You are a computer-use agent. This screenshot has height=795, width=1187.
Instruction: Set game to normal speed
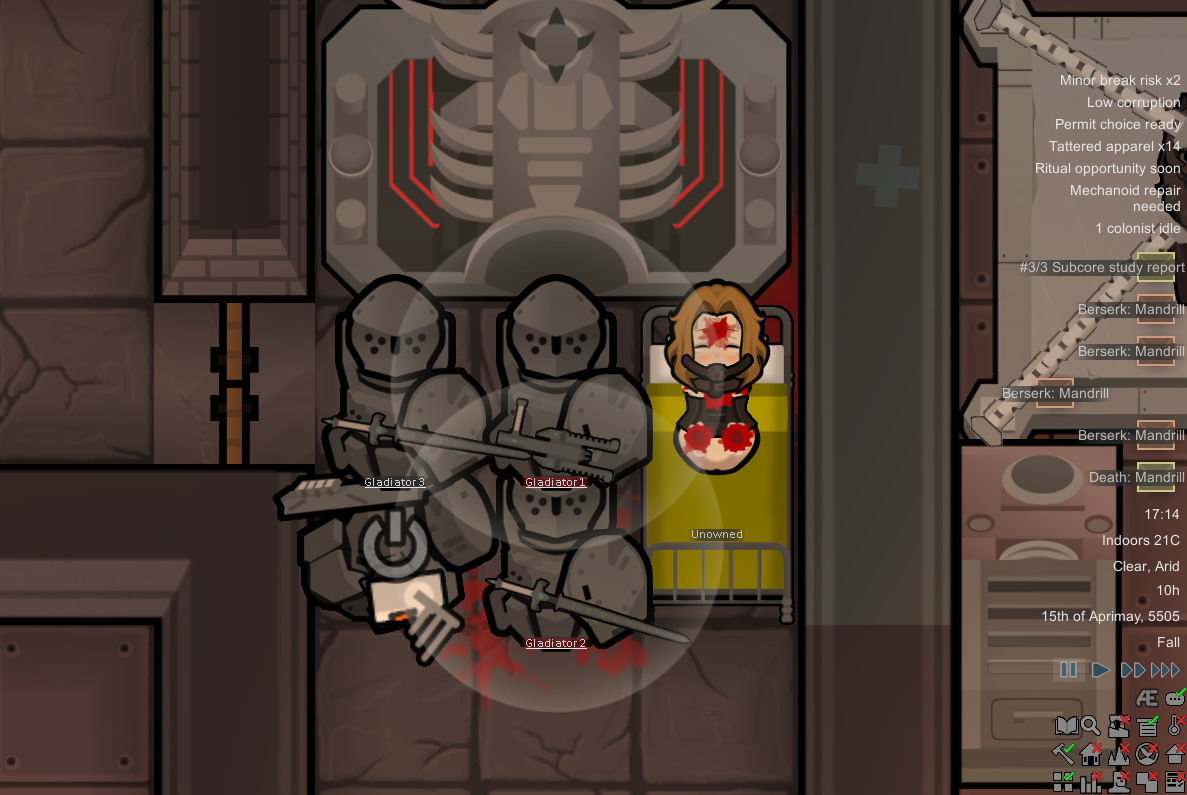pyautogui.click(x=1100, y=670)
